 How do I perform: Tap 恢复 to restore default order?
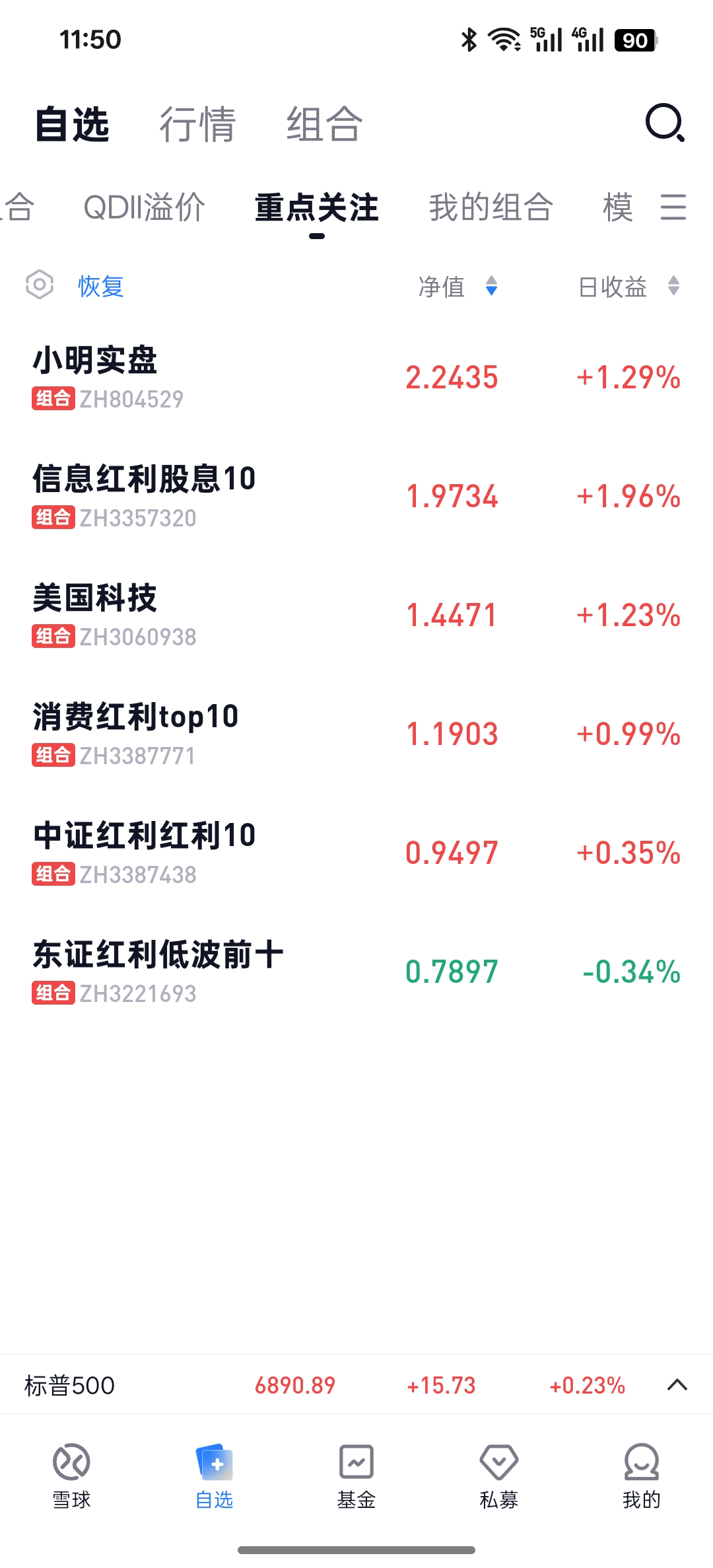(101, 287)
